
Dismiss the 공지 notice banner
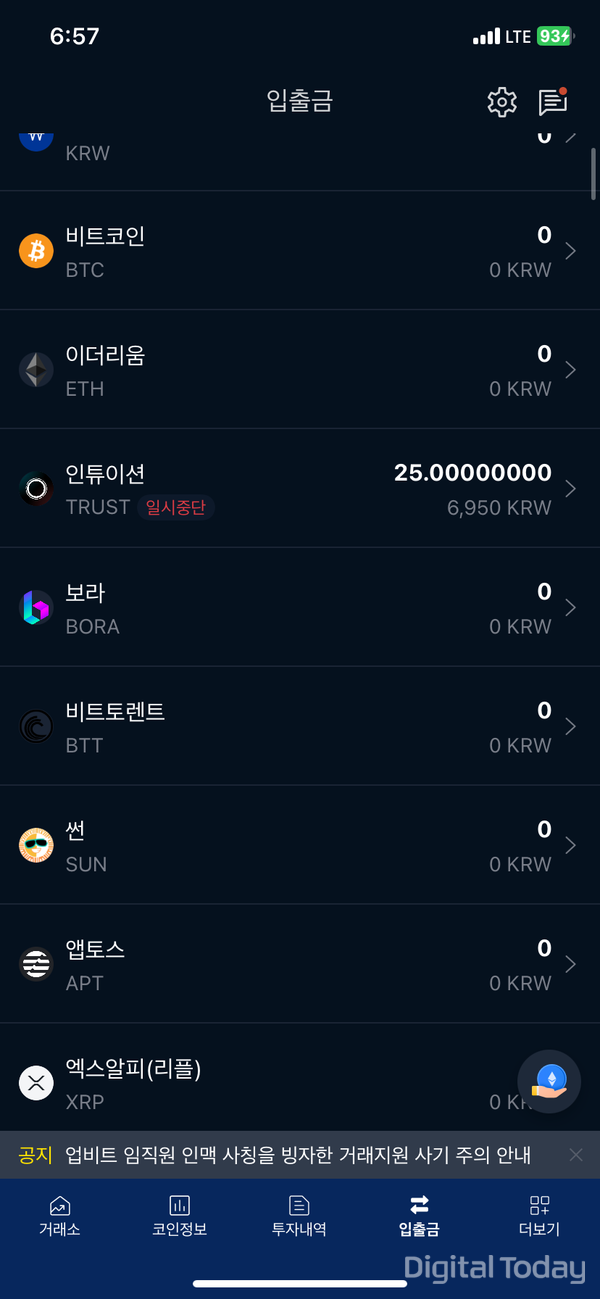click(x=576, y=1155)
